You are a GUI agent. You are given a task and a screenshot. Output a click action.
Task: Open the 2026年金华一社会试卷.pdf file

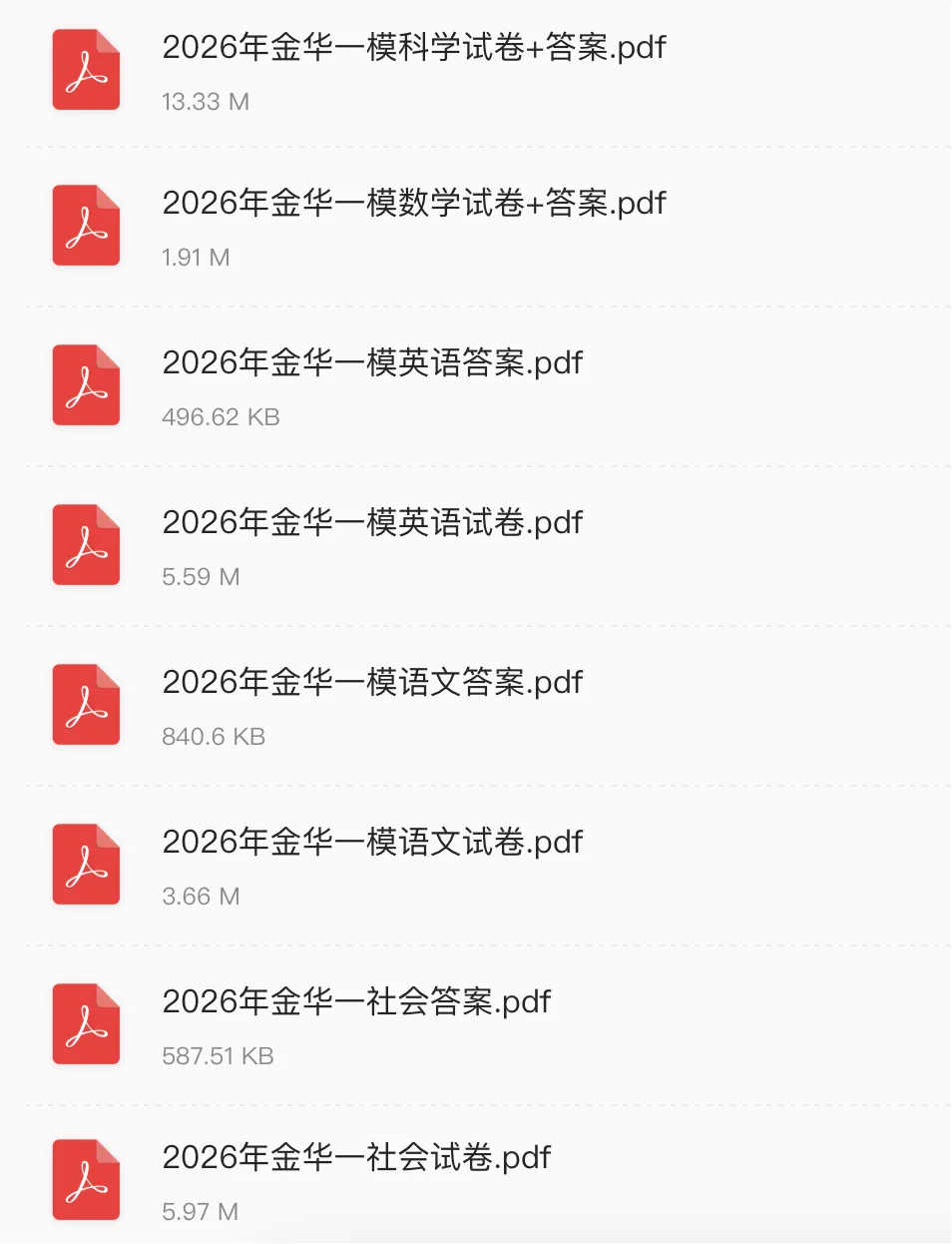356,1158
